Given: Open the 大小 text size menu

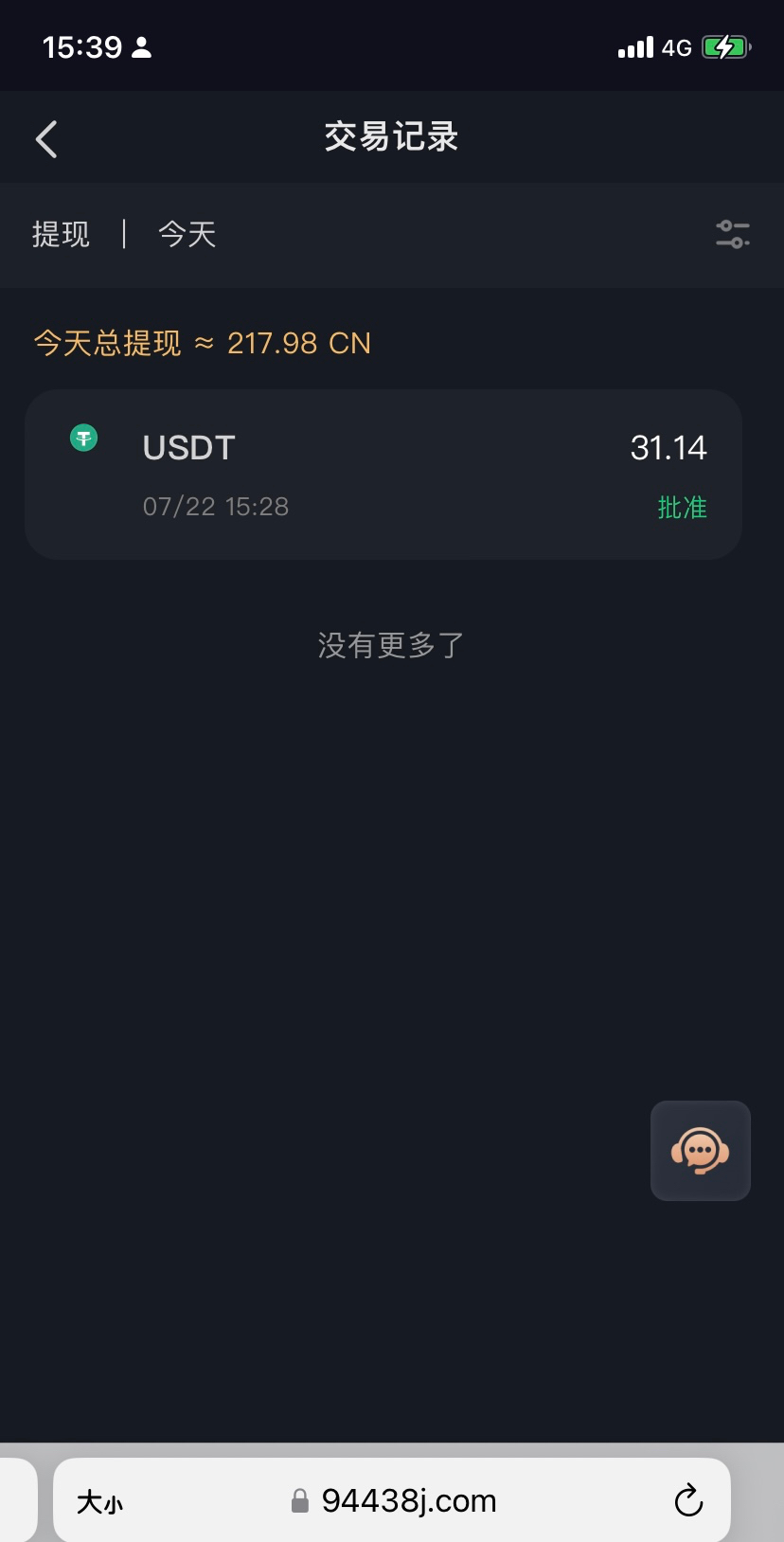Looking at the screenshot, I should 100,1501.
